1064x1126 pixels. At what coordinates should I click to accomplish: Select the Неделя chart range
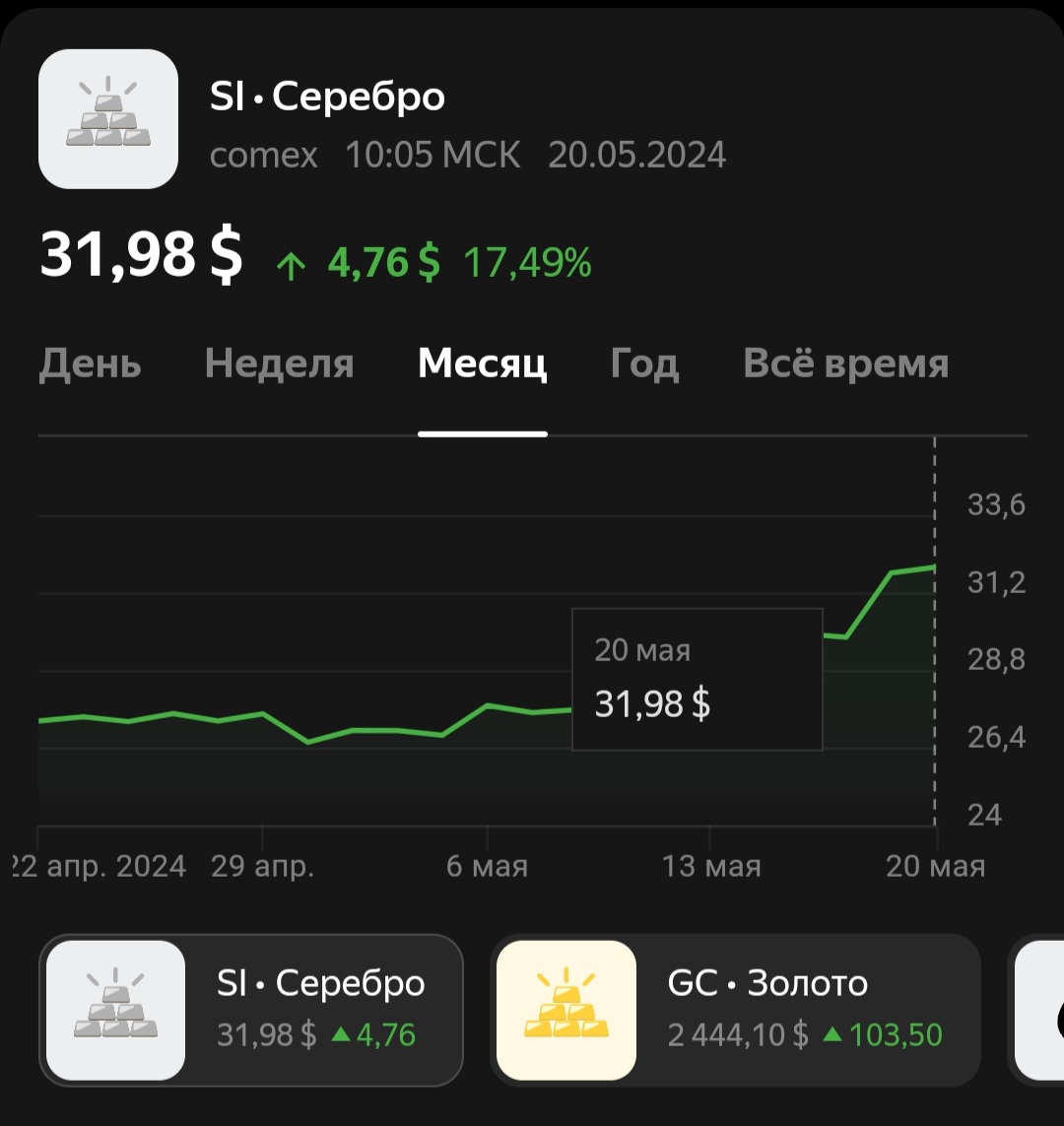[x=279, y=364]
